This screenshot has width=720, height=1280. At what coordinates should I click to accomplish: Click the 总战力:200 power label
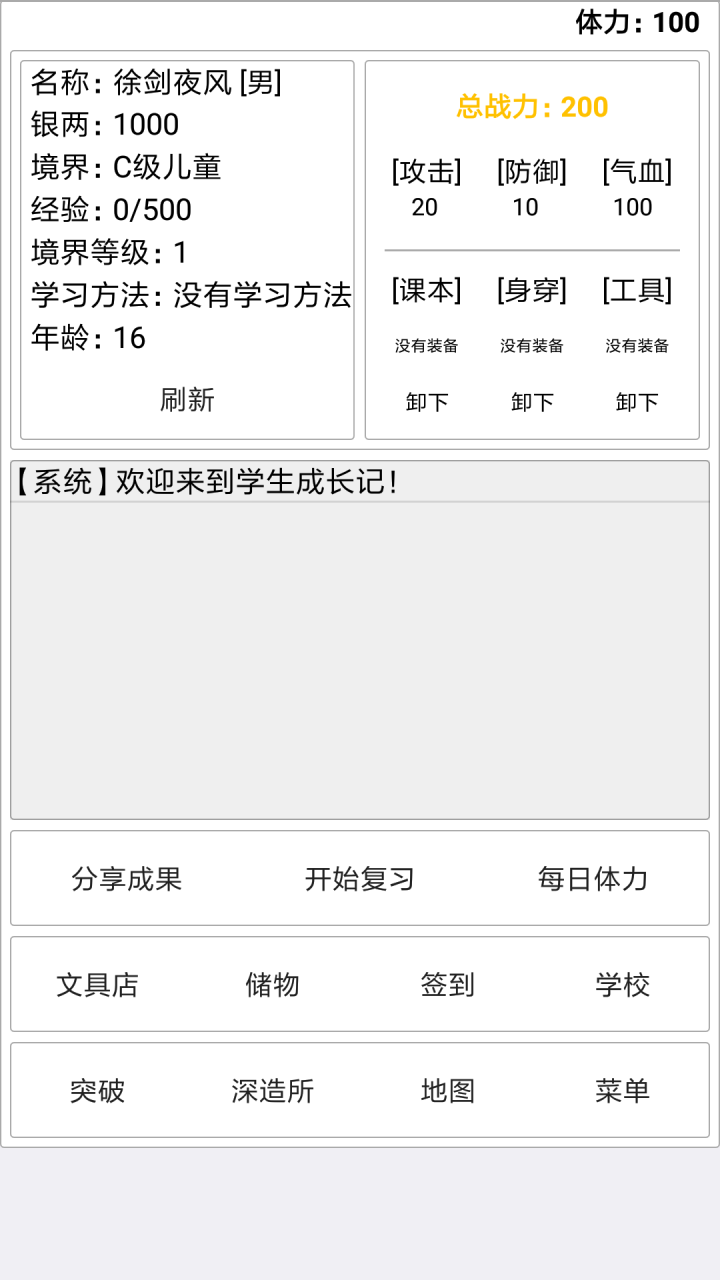pos(531,106)
